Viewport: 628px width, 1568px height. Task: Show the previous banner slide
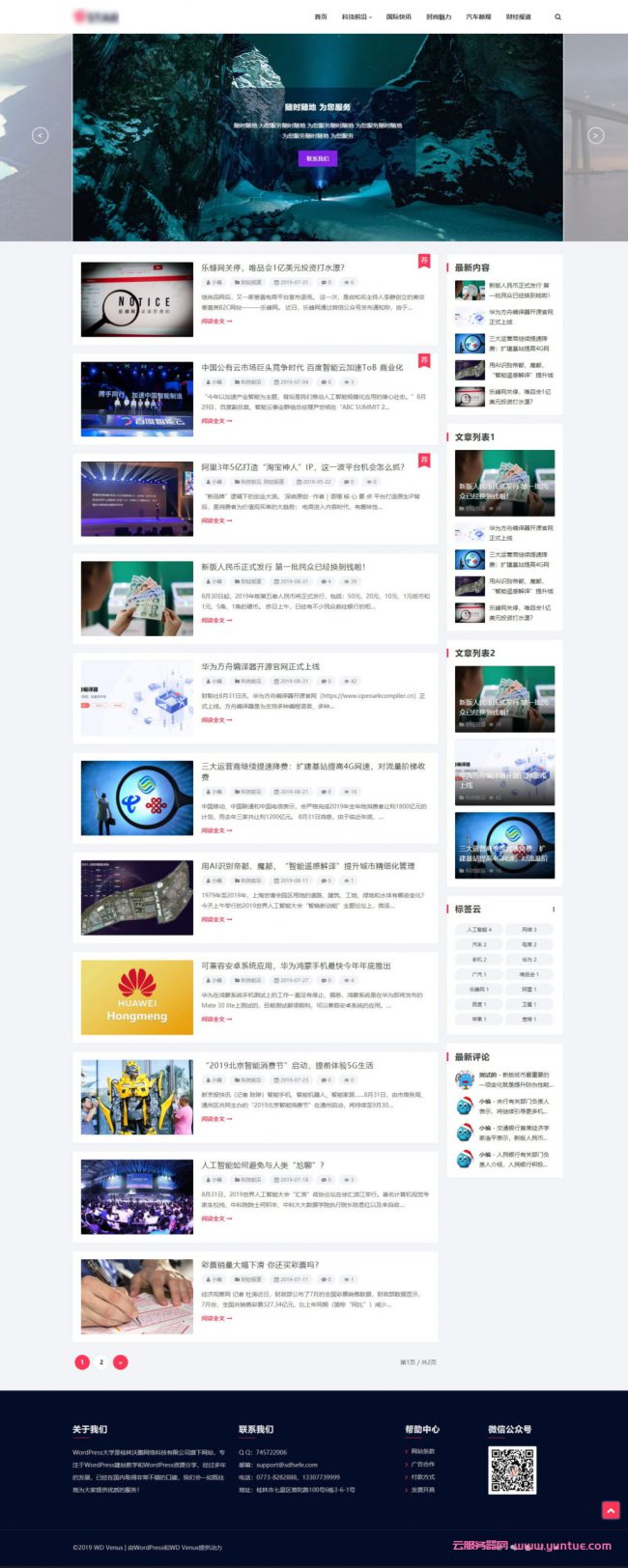tap(41, 135)
